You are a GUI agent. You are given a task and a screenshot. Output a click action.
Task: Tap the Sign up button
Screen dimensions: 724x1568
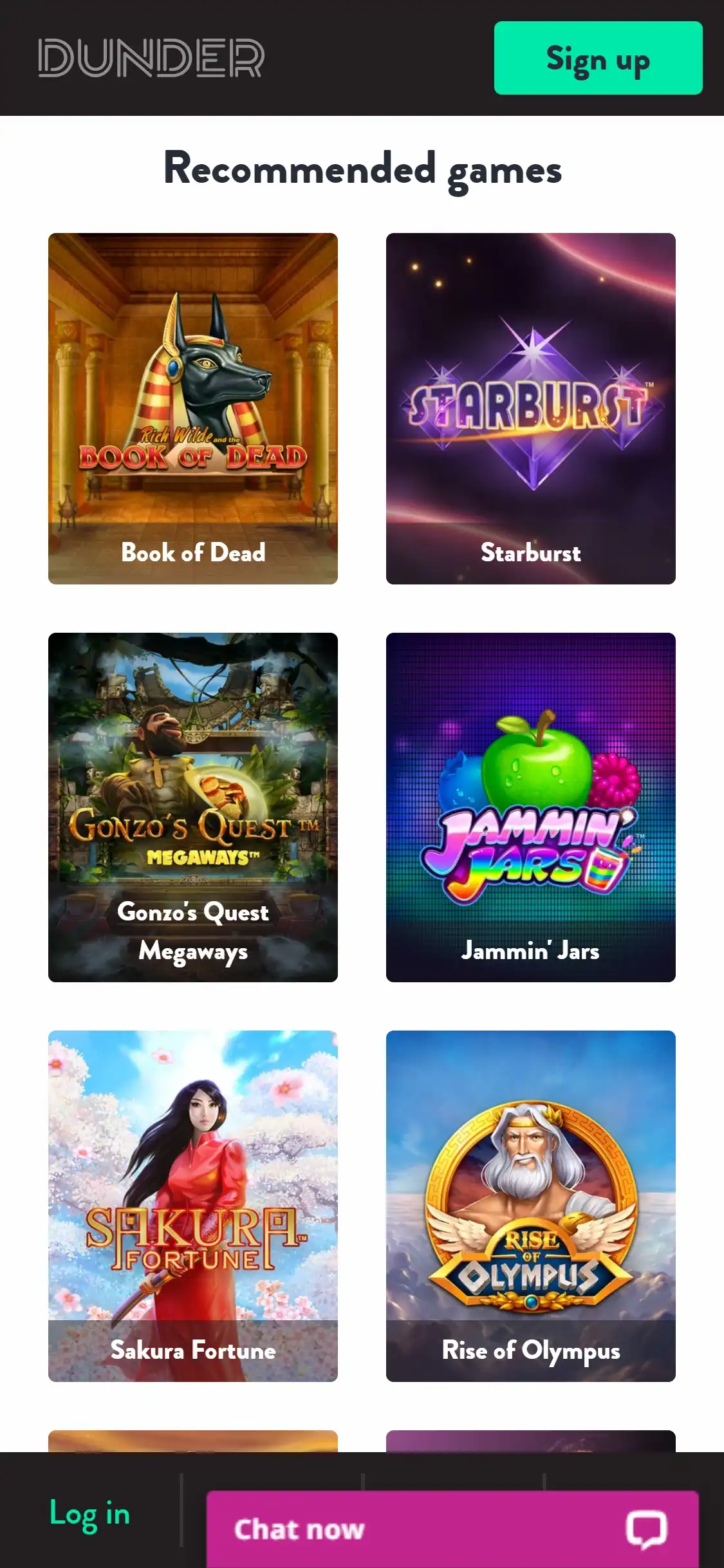(598, 58)
